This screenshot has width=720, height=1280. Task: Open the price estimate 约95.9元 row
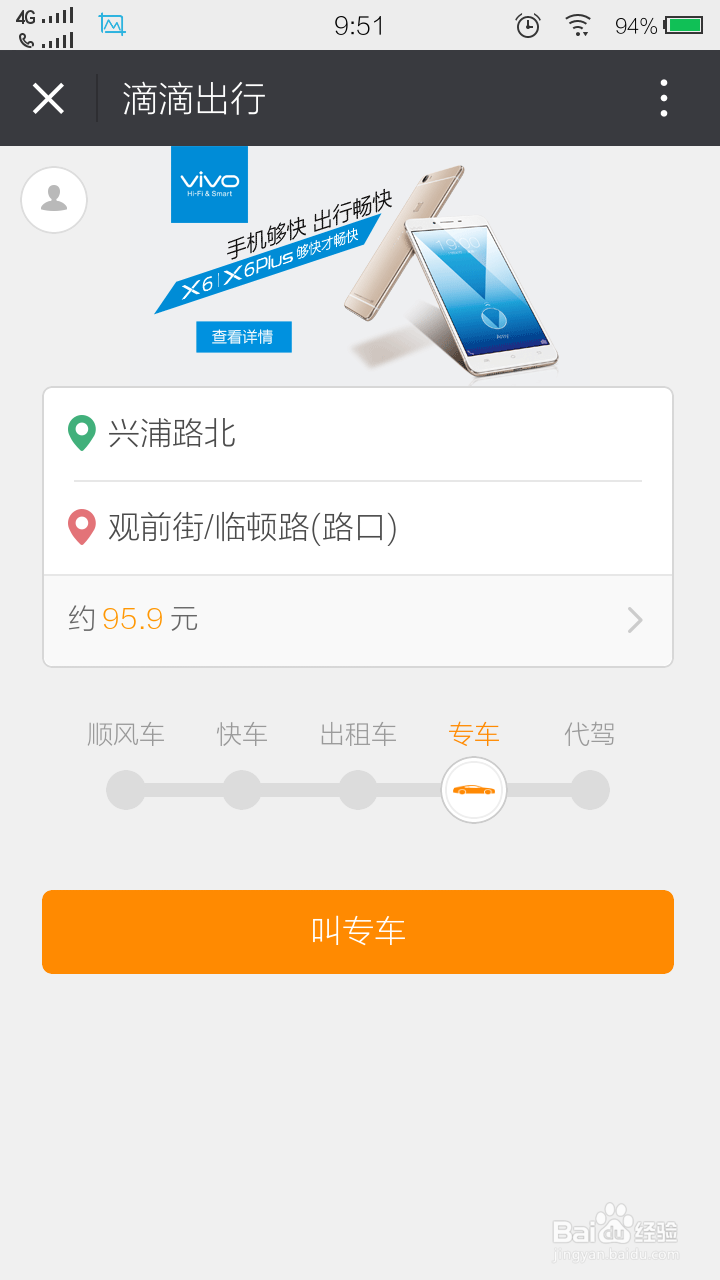point(300,620)
